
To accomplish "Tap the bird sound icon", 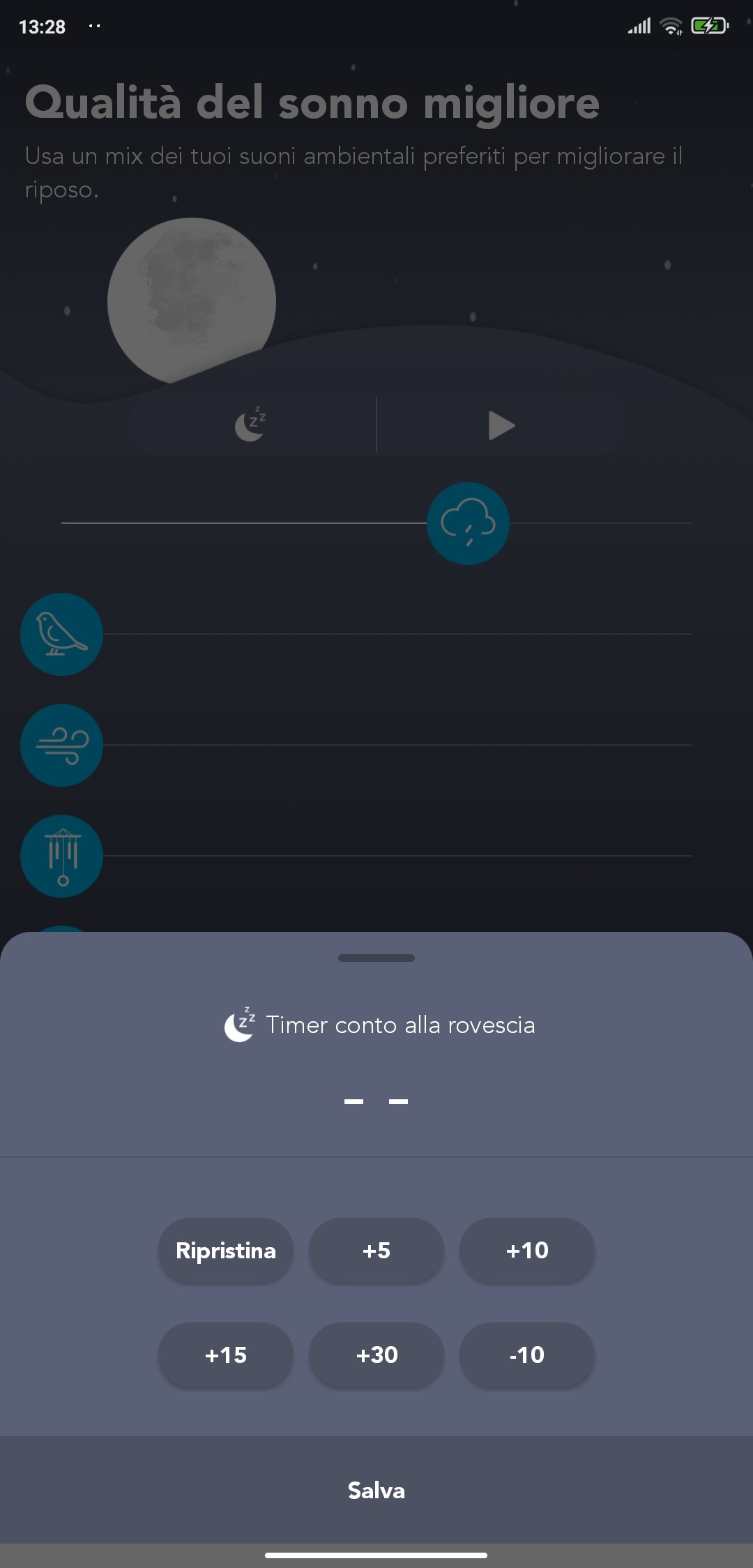I will [62, 634].
